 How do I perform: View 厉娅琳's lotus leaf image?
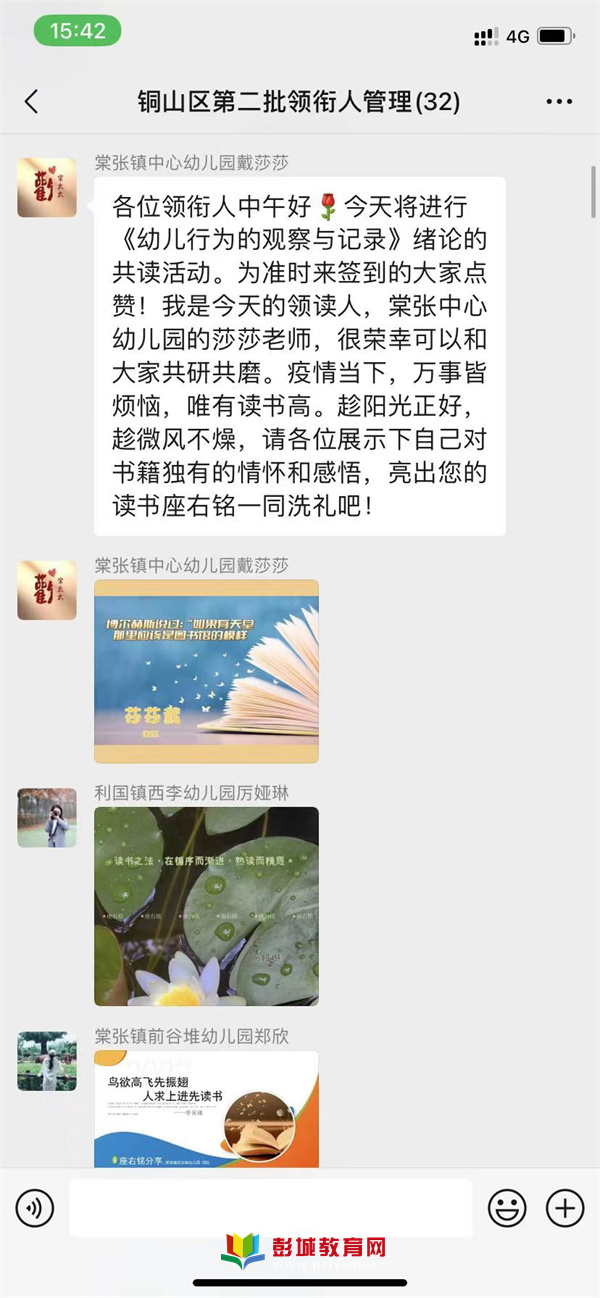tap(206, 906)
